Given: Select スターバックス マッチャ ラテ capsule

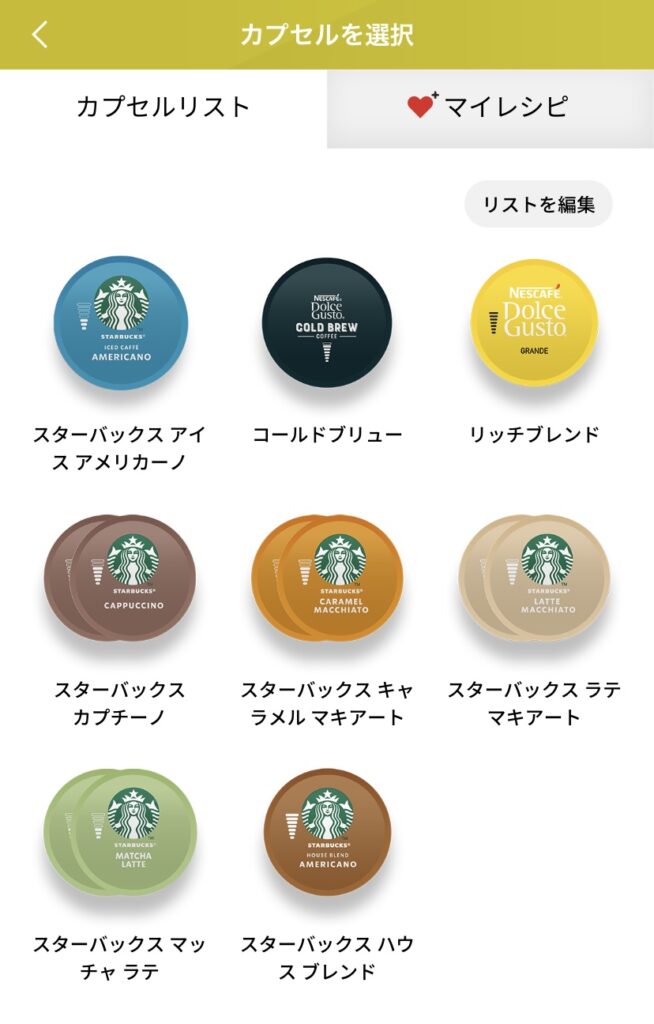Looking at the screenshot, I should click(120, 832).
